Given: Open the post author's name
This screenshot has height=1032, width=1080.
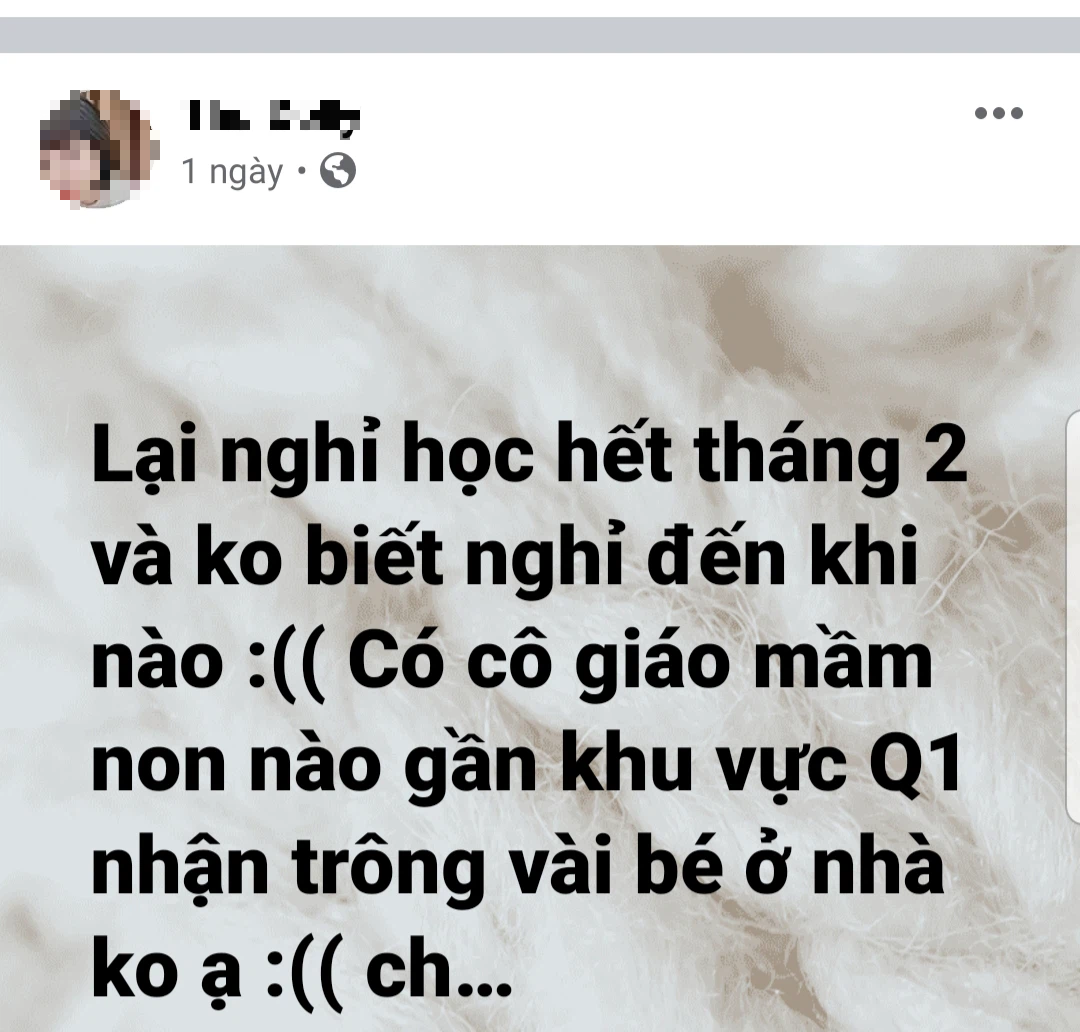Looking at the screenshot, I should tap(271, 116).
